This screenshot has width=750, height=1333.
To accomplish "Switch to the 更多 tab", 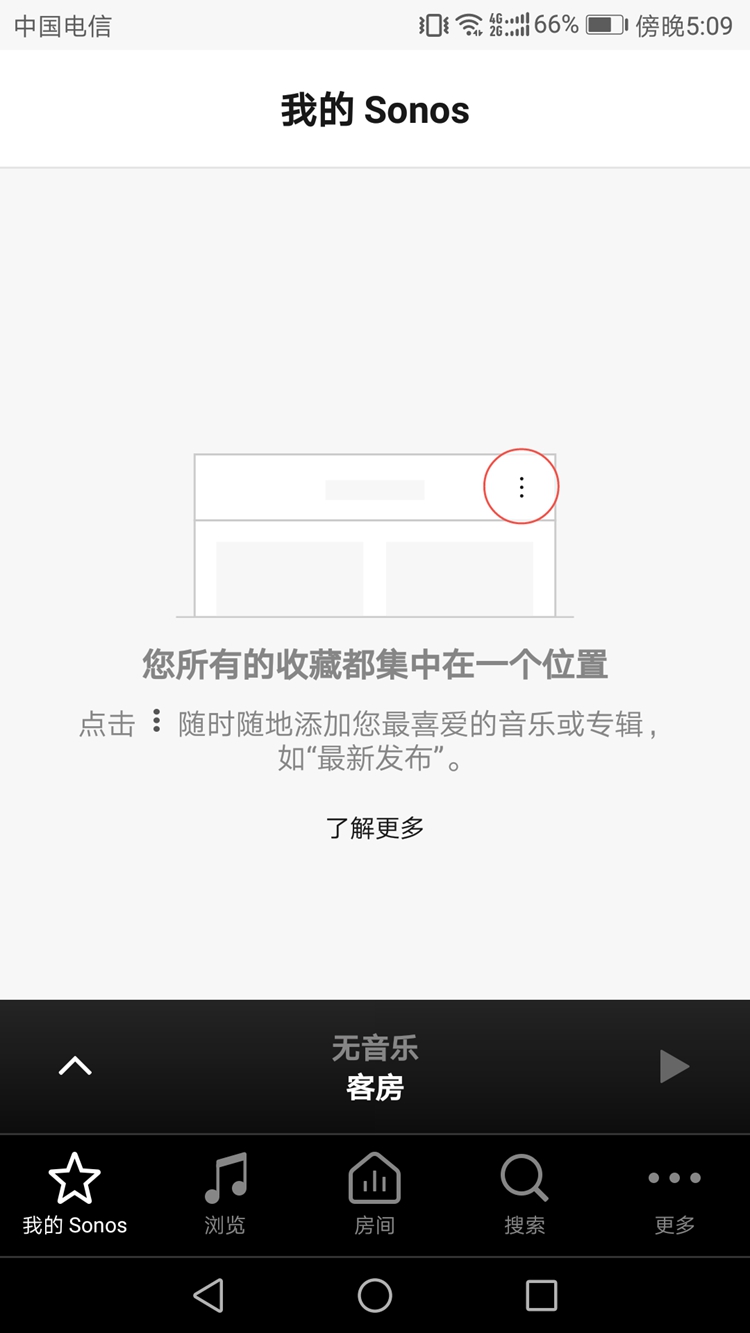I will [675, 1195].
